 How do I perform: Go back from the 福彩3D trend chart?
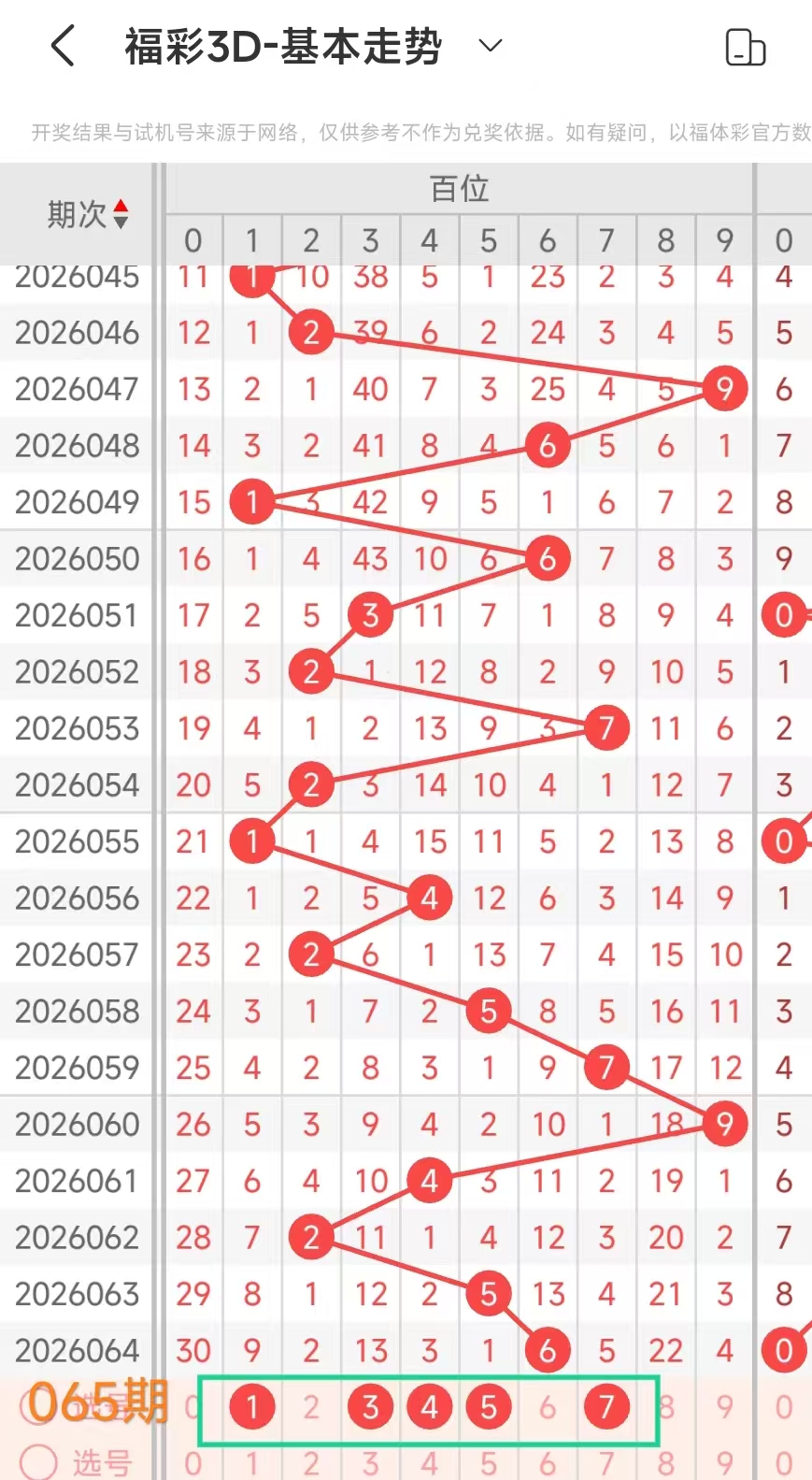pos(64,46)
